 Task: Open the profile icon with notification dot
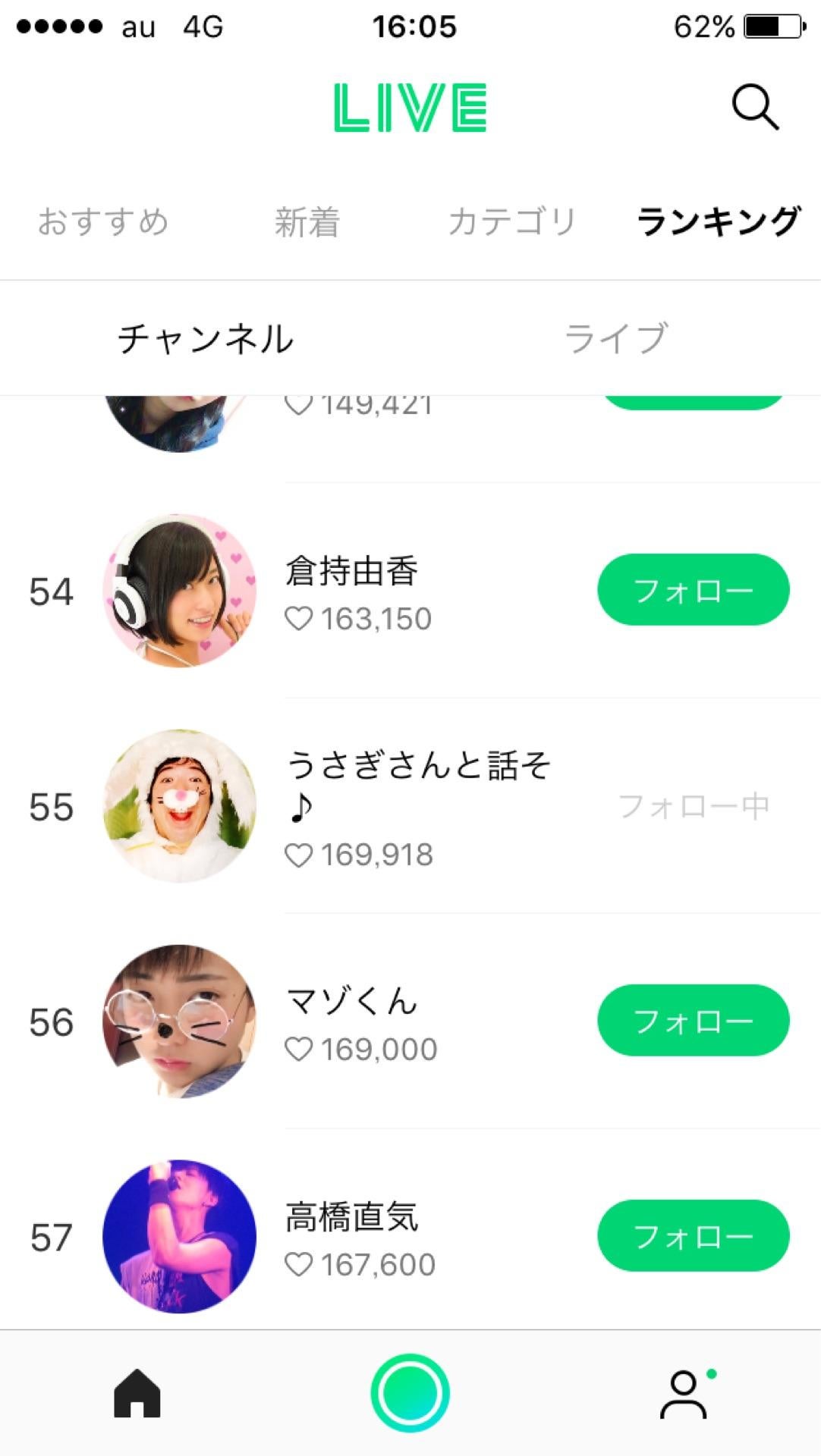coord(682,1395)
